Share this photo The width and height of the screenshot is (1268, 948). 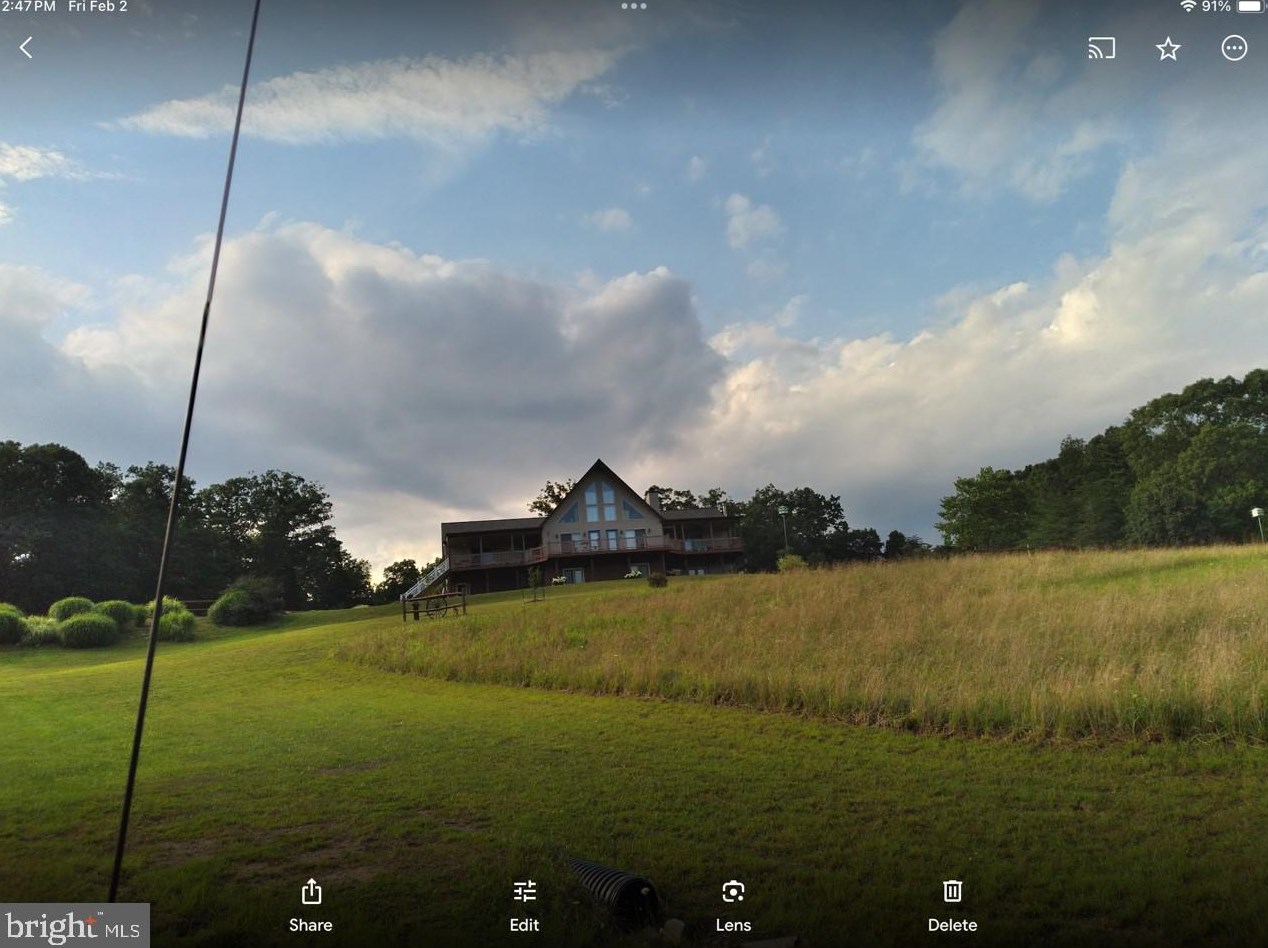(x=311, y=904)
